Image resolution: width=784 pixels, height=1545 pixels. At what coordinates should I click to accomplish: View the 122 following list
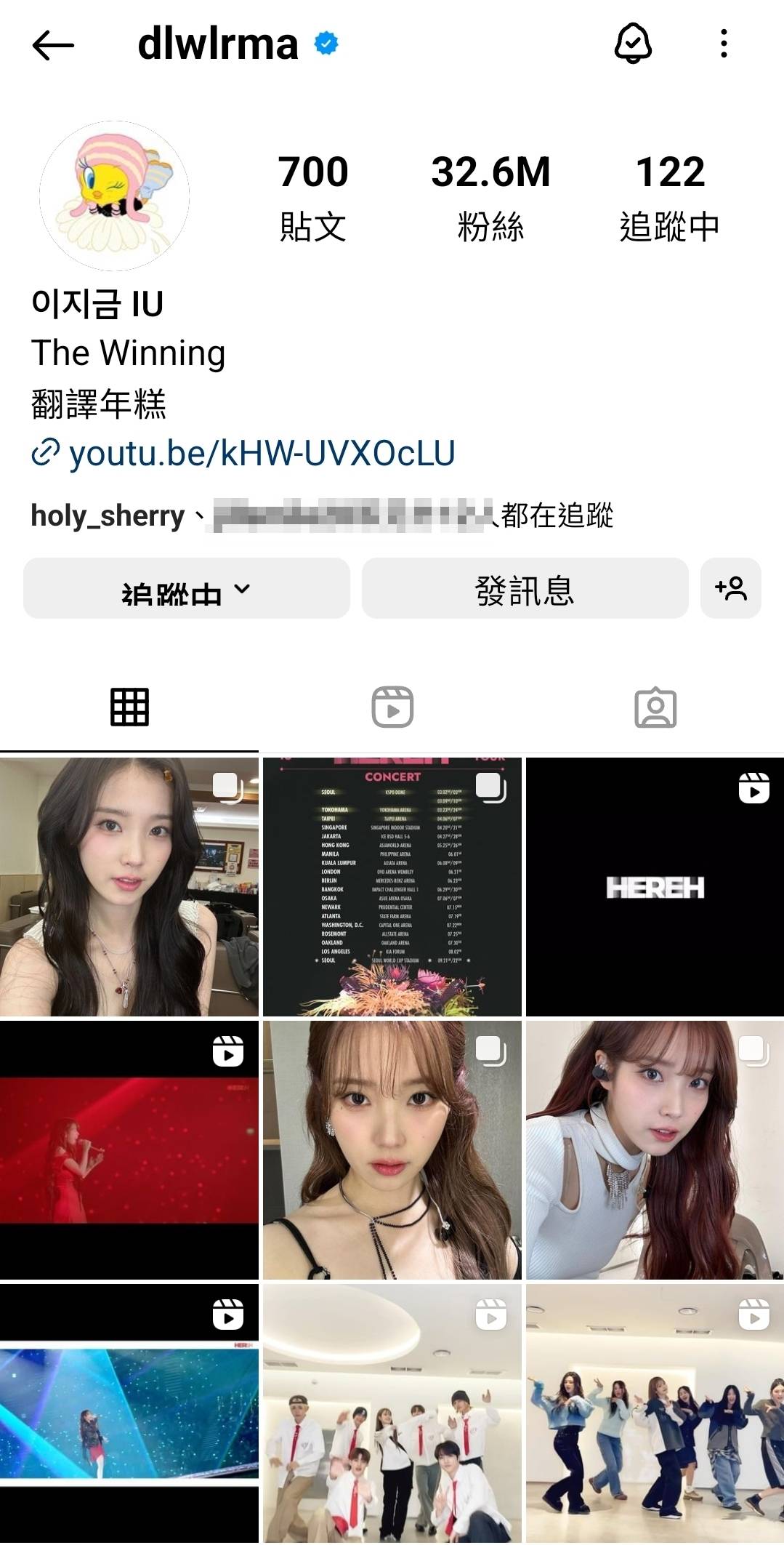click(x=669, y=196)
